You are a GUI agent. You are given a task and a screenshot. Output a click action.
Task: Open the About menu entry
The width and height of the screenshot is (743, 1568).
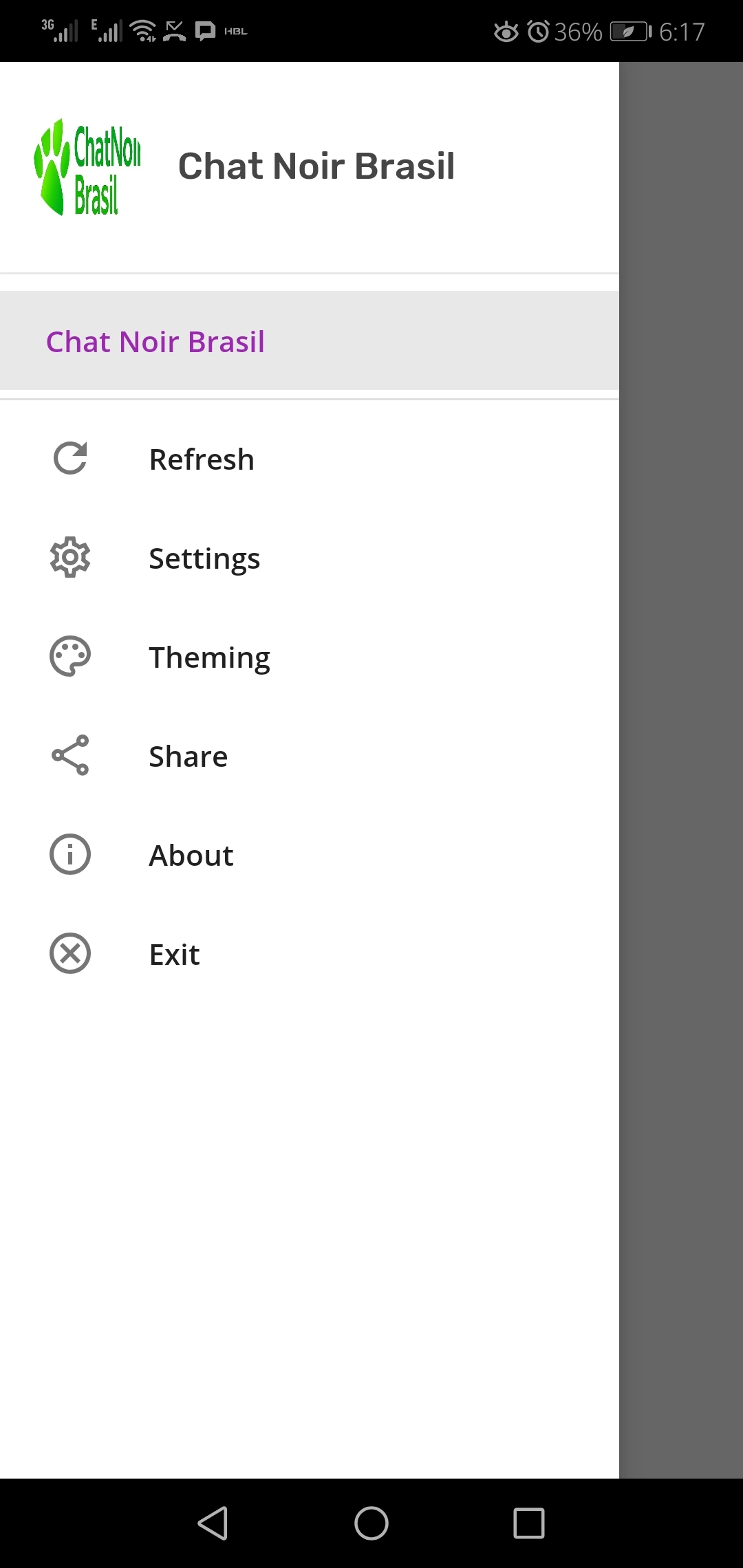pos(191,855)
